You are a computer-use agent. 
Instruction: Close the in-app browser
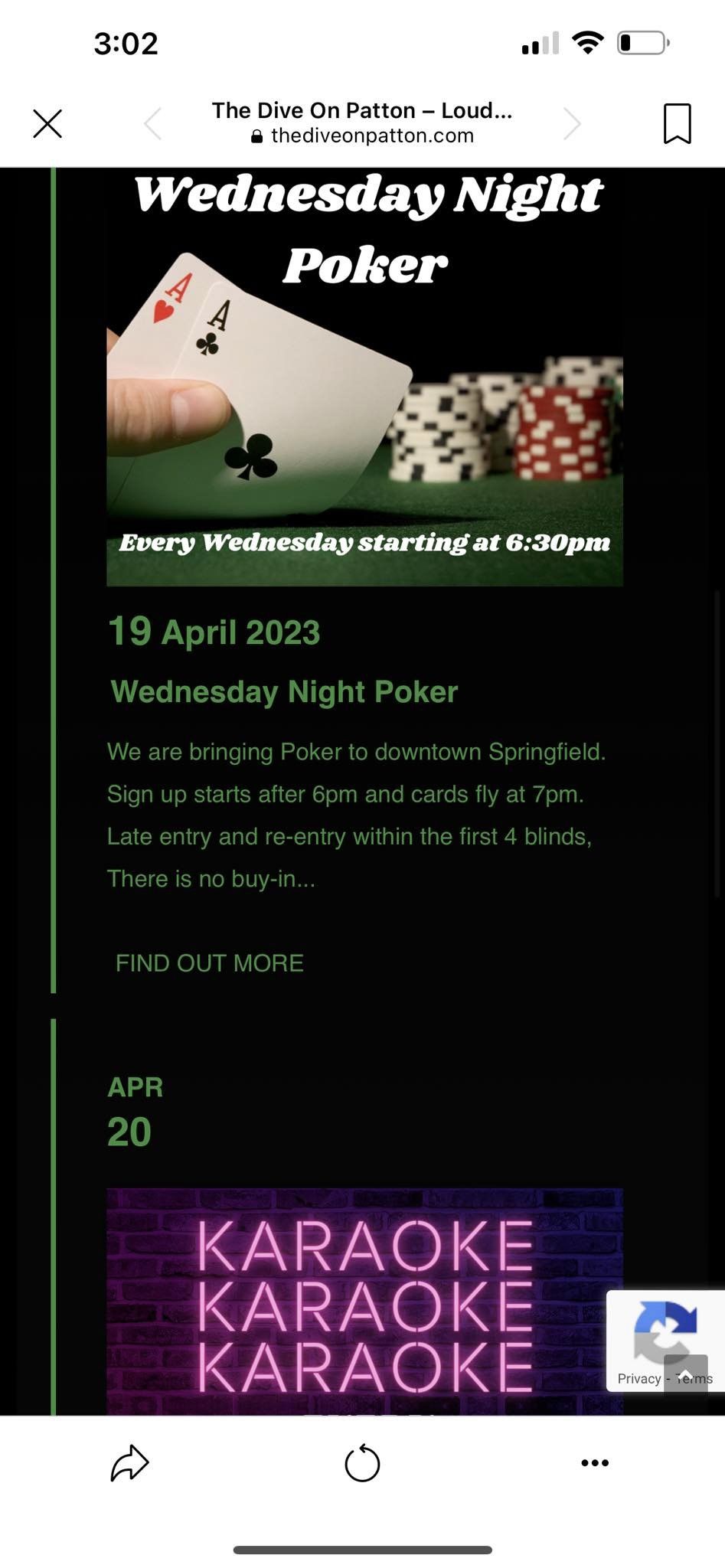[x=47, y=123]
